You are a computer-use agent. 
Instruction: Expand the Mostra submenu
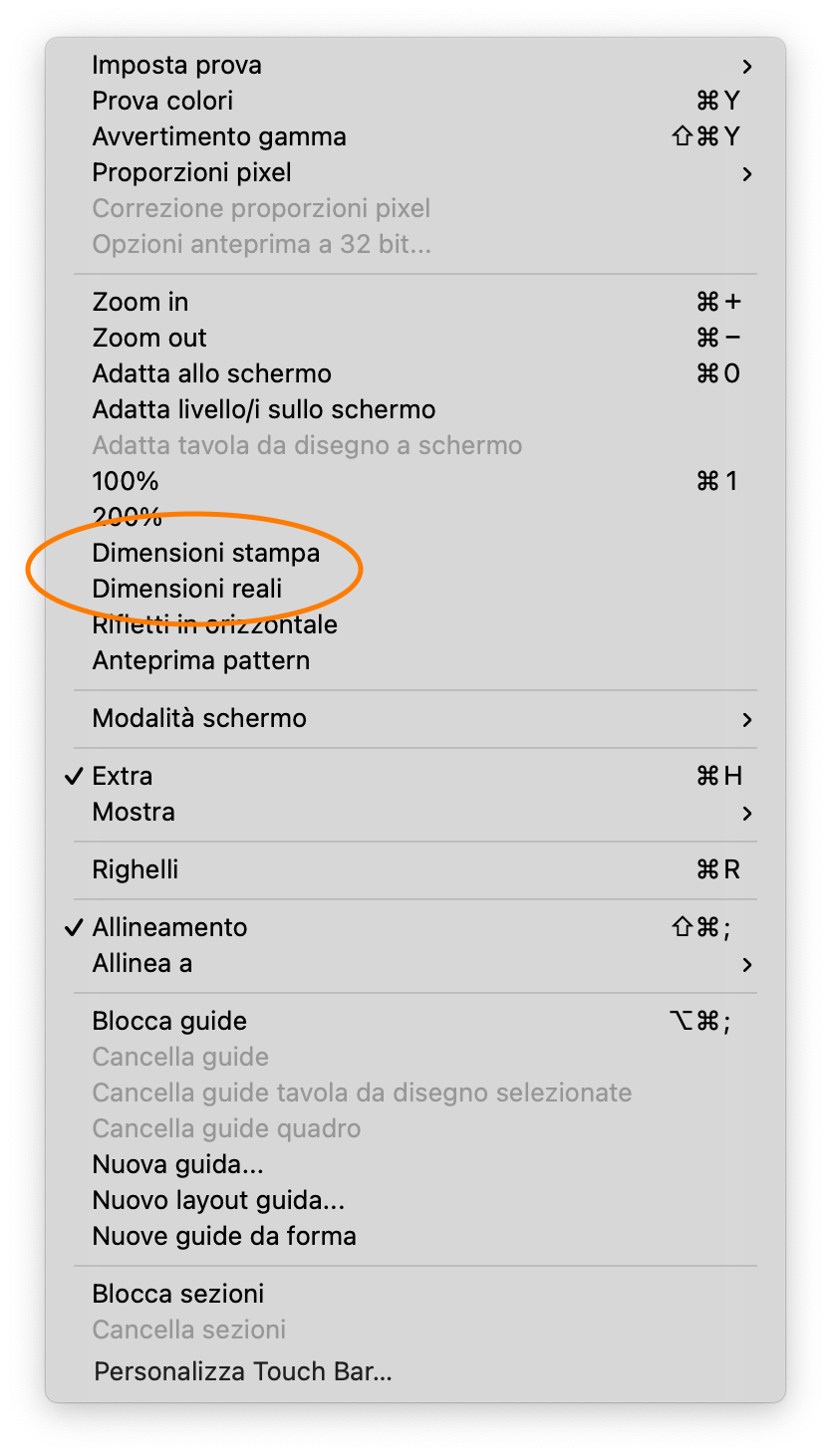click(x=134, y=813)
